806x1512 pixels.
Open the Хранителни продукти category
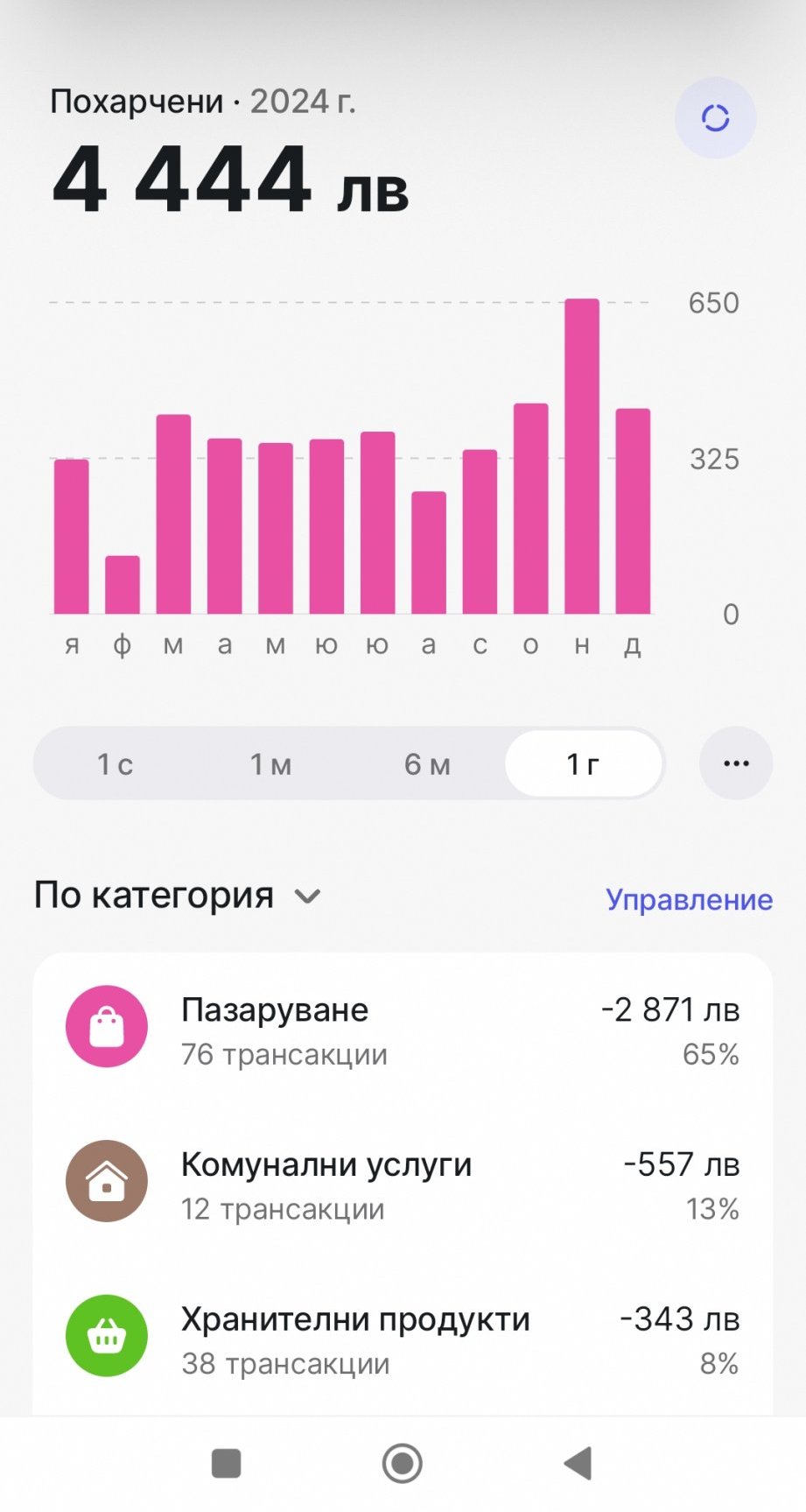point(403,1339)
